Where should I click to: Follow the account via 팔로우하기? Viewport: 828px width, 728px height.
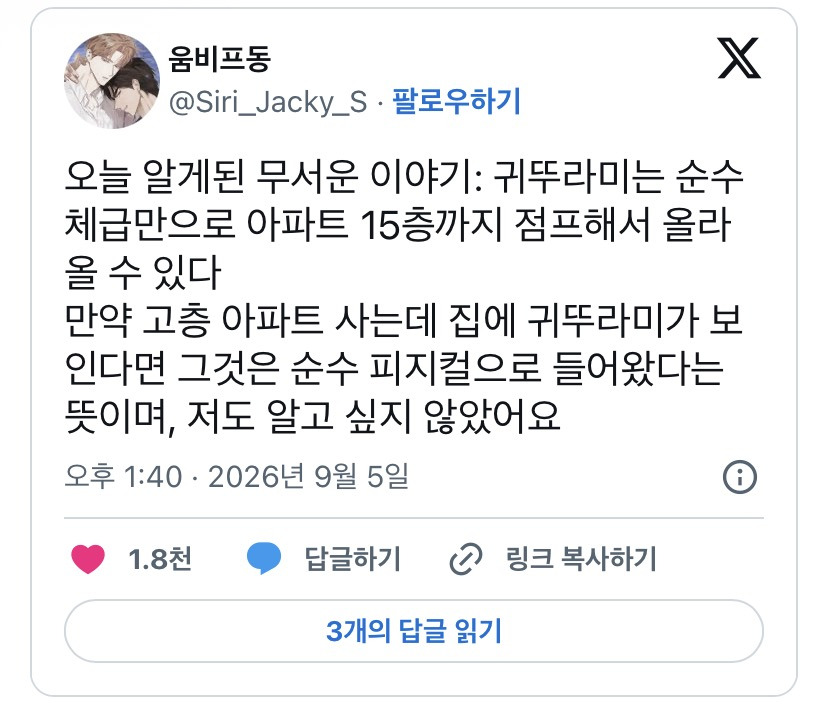(x=456, y=101)
